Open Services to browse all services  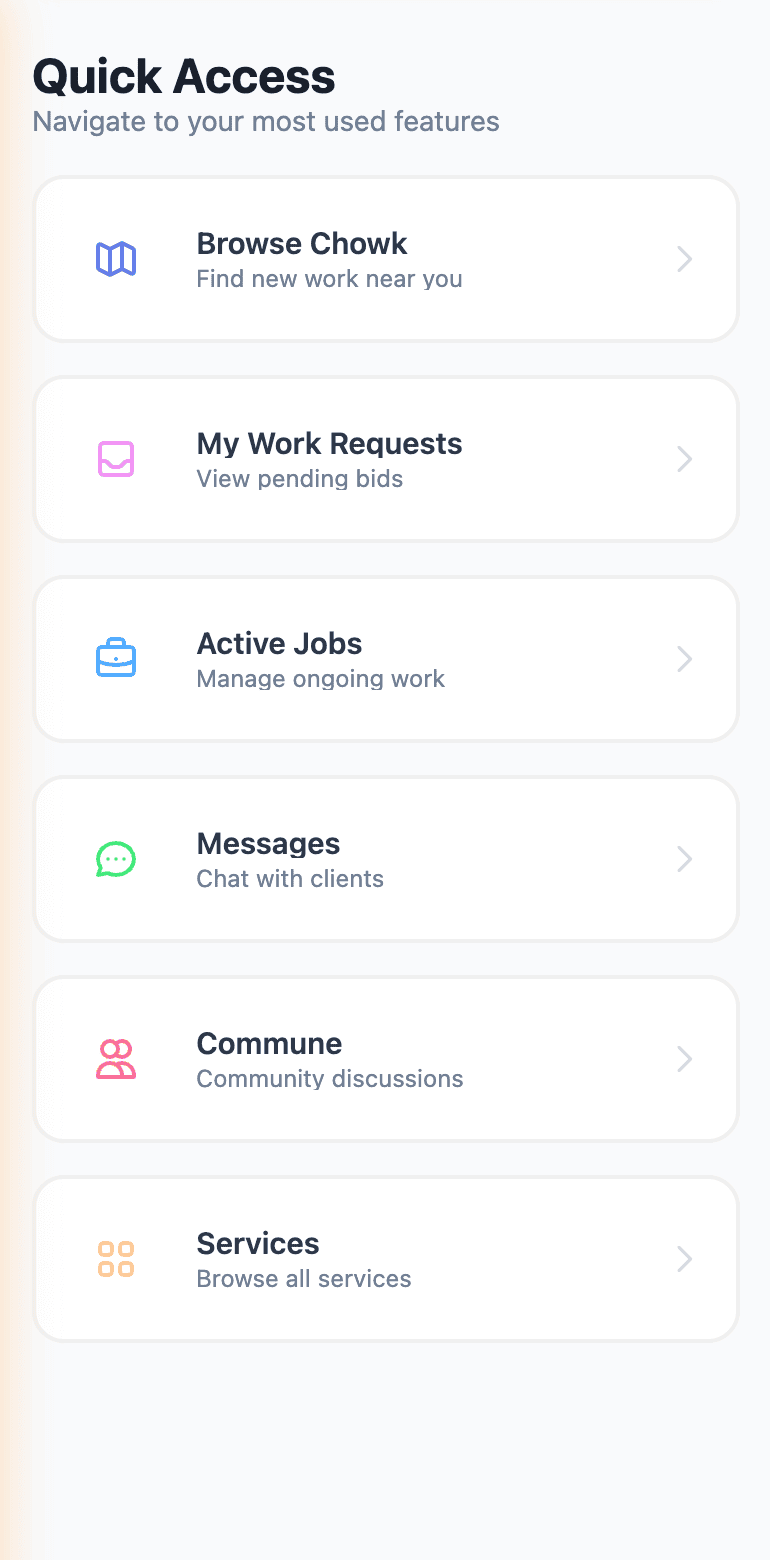click(x=385, y=1258)
